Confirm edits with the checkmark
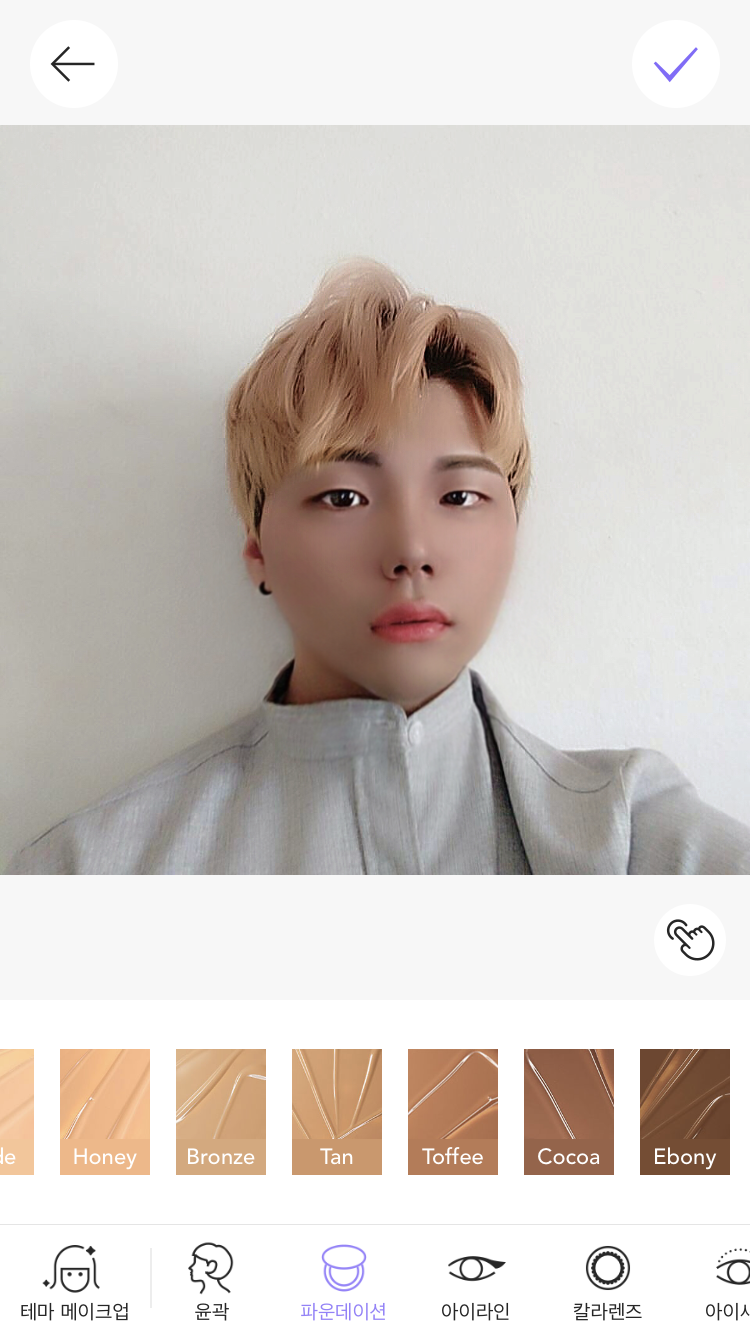The height and width of the screenshot is (1334, 750). tap(676, 65)
